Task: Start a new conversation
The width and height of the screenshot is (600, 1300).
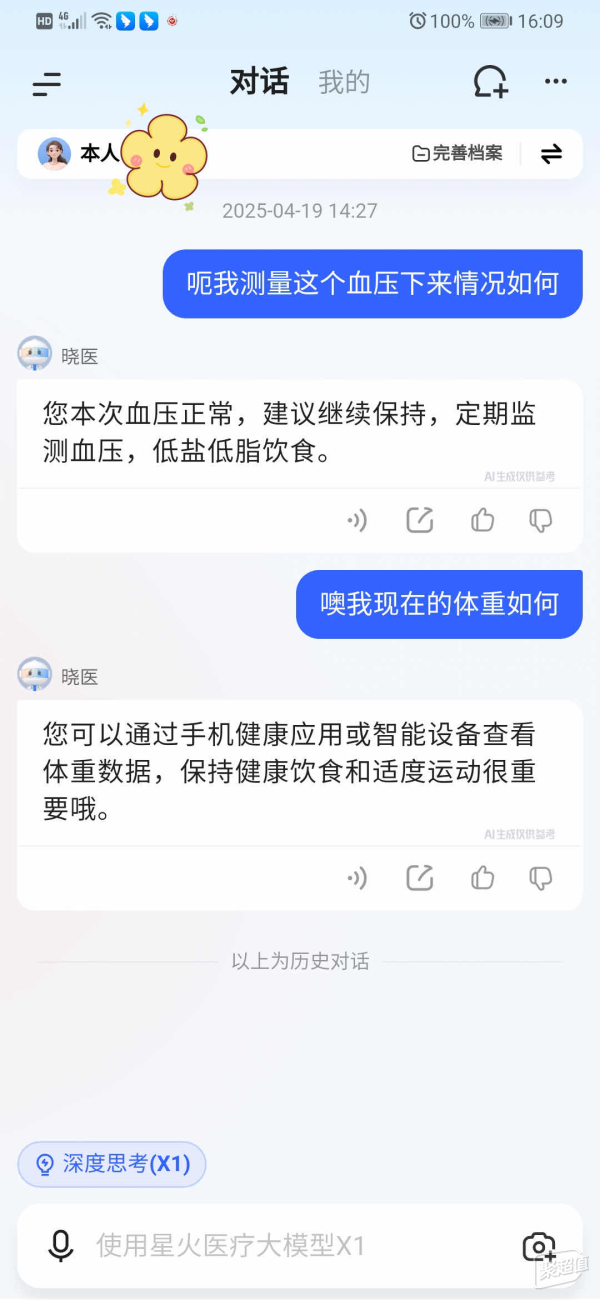Action: [x=490, y=82]
